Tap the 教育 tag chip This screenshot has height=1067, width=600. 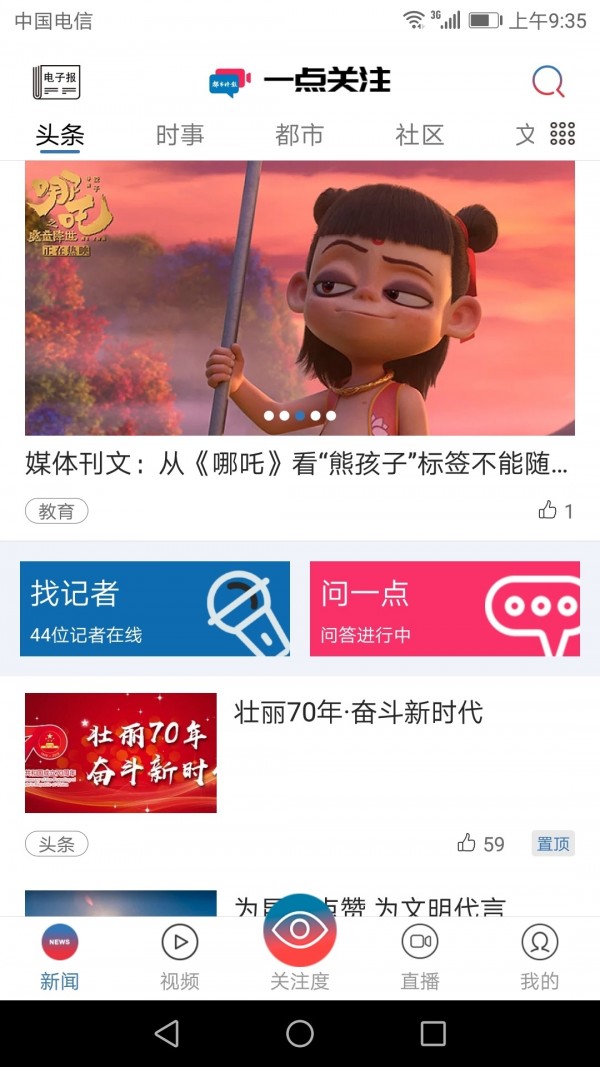(57, 511)
